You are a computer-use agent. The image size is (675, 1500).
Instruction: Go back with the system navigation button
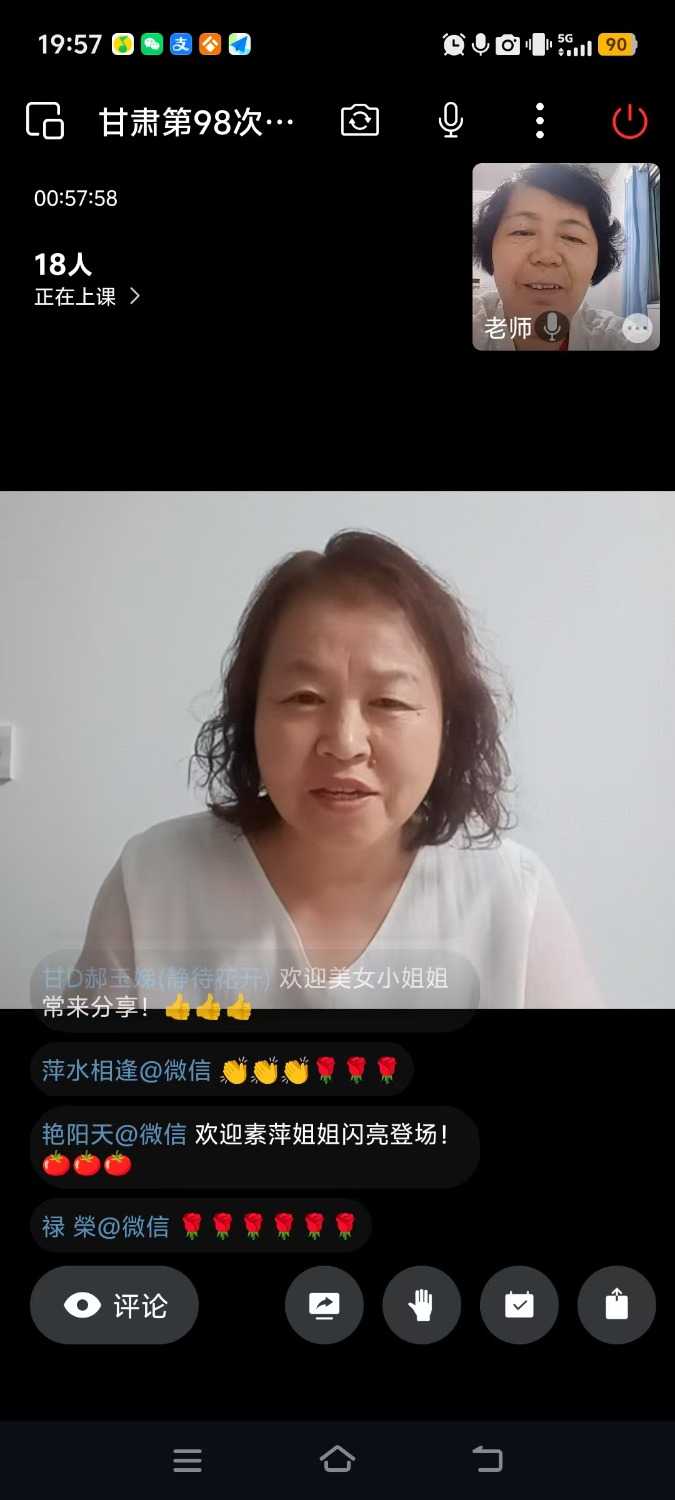[x=488, y=1460]
